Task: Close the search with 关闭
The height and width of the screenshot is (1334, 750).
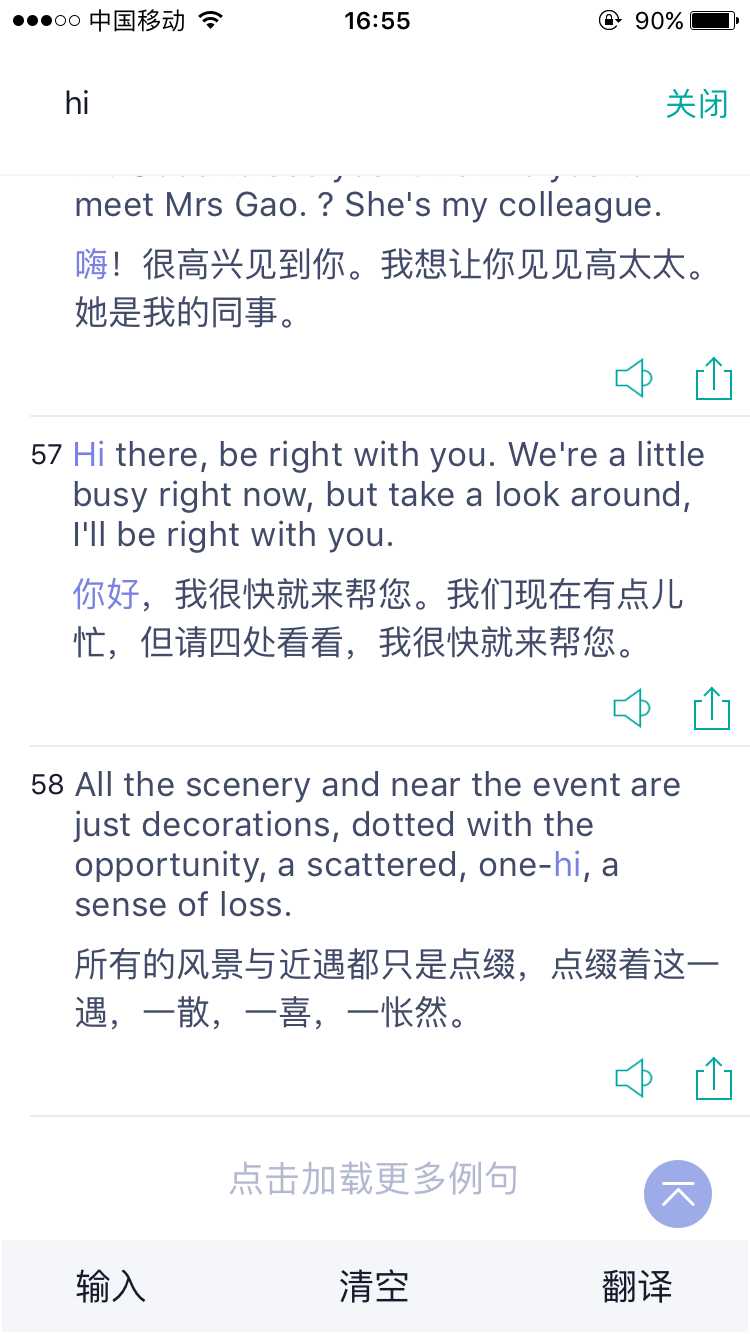Action: tap(696, 103)
